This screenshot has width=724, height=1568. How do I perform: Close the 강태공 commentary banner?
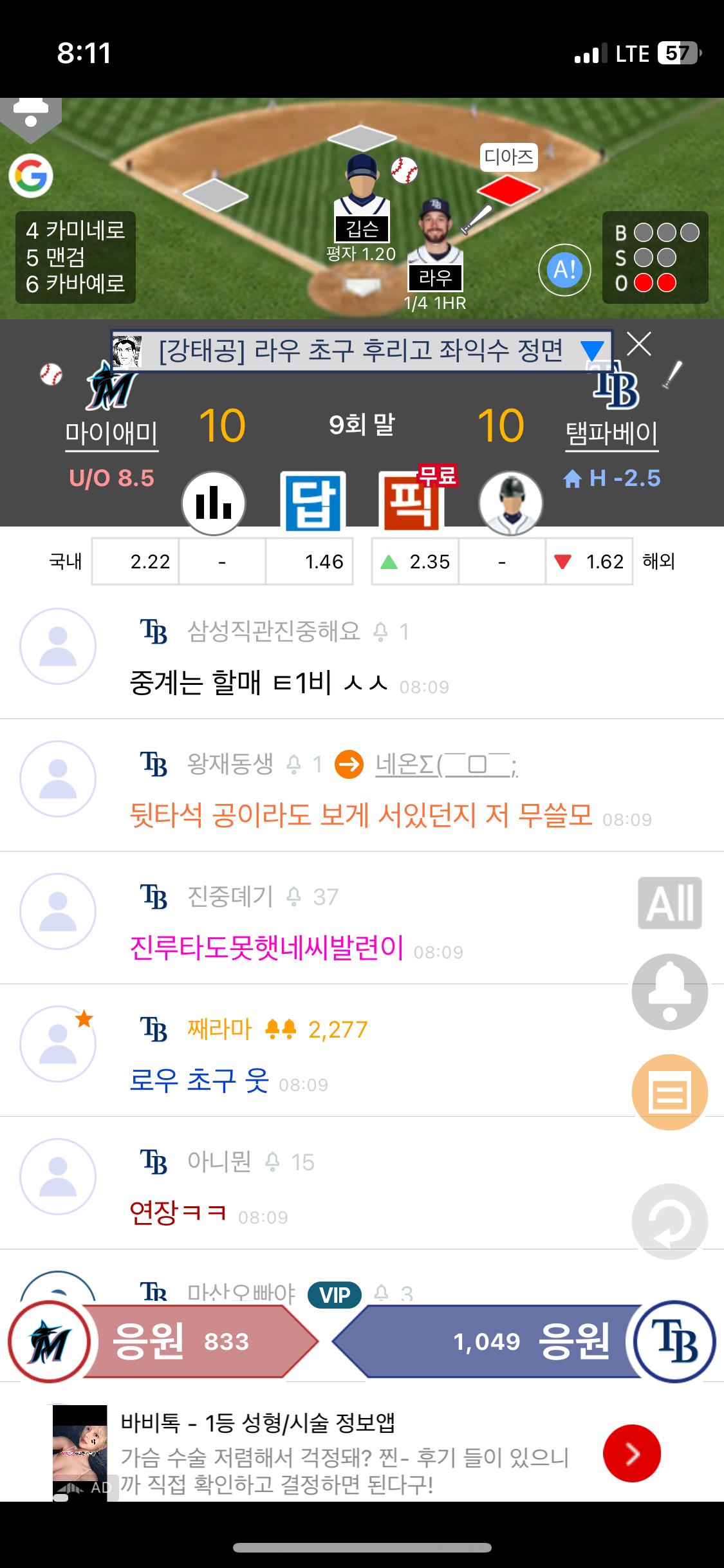pos(639,344)
